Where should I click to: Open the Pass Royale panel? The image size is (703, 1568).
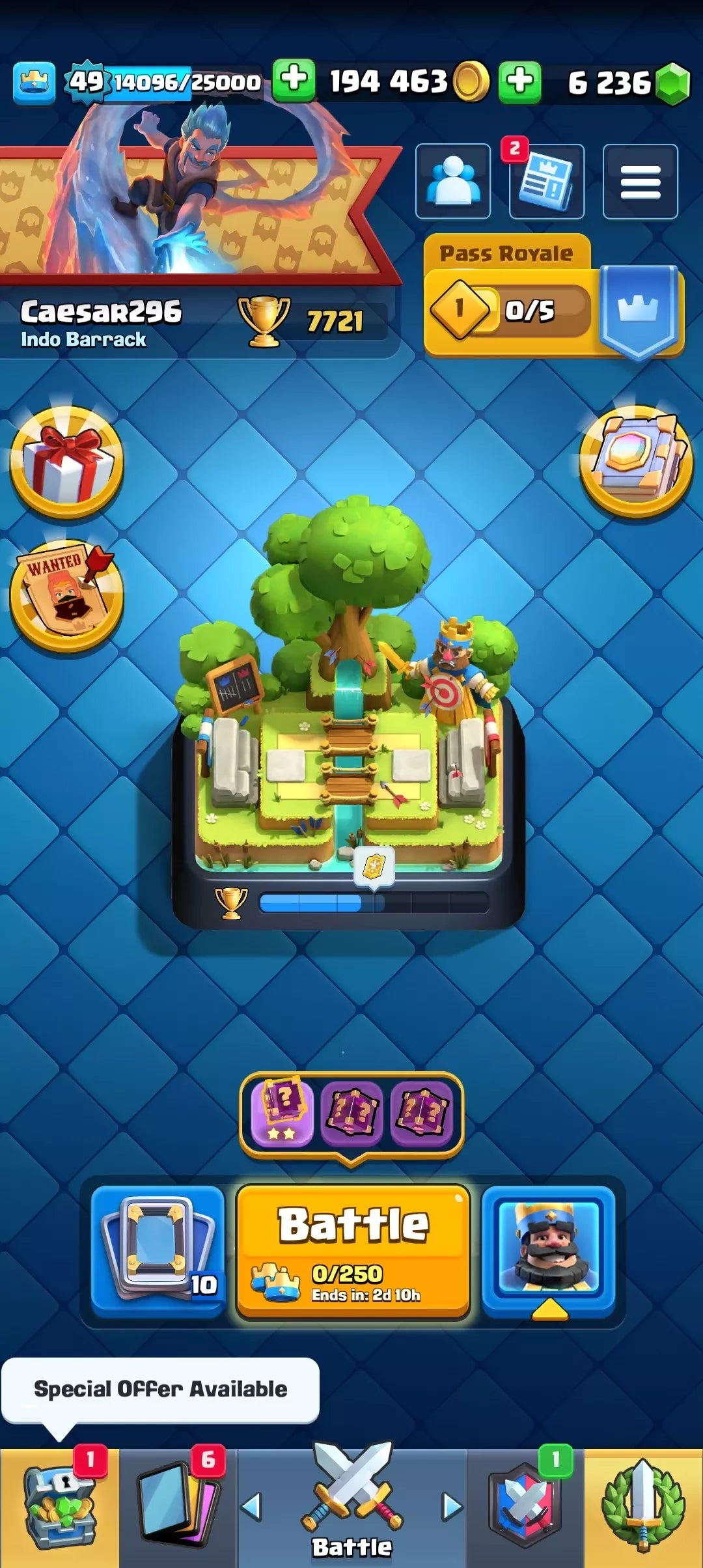click(x=553, y=297)
